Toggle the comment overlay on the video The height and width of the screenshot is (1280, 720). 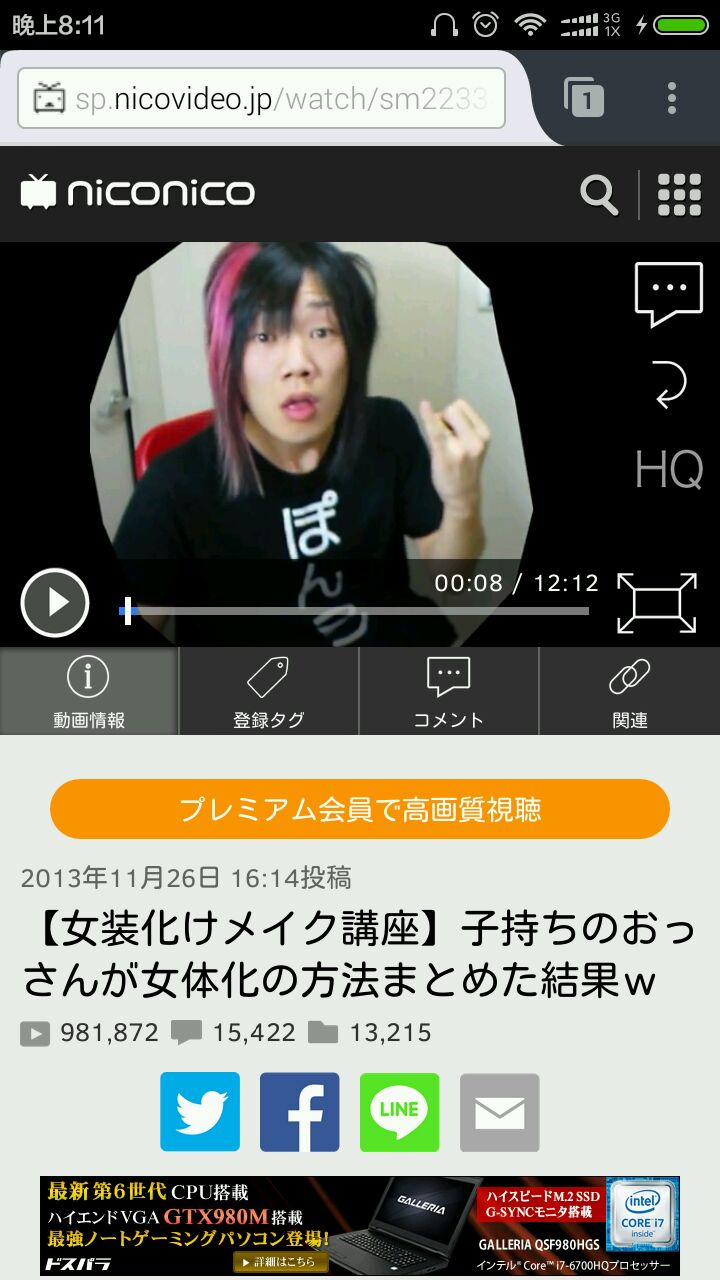(668, 294)
